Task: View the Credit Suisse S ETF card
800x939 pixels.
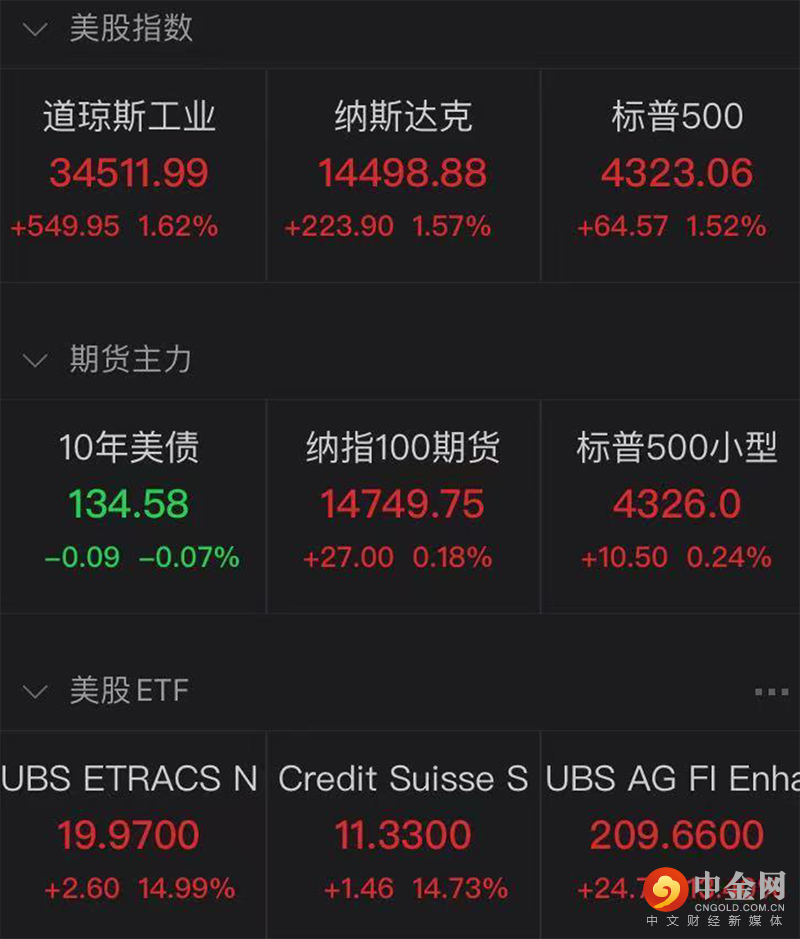Action: [x=402, y=835]
